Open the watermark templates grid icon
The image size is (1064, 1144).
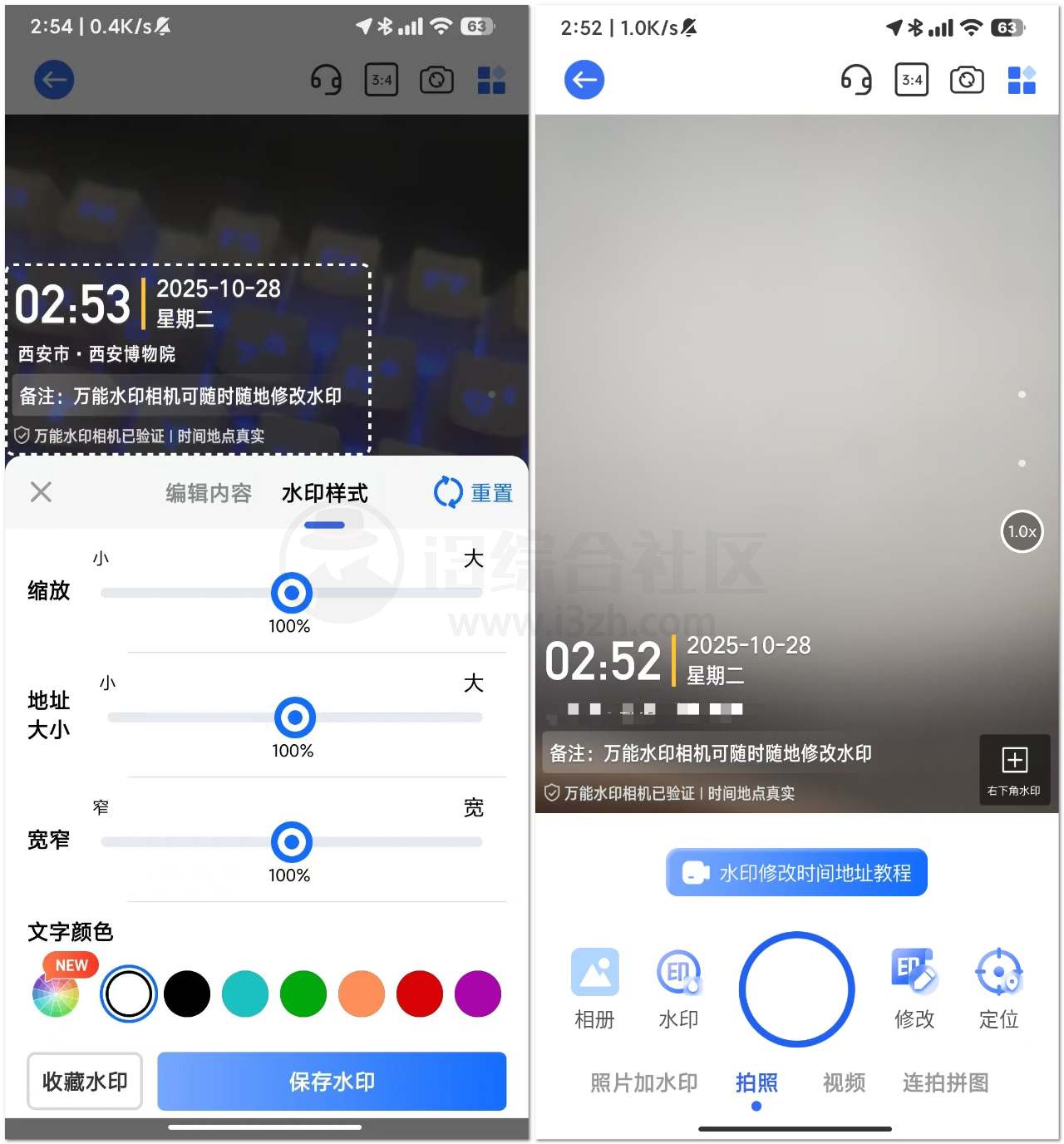click(1021, 80)
